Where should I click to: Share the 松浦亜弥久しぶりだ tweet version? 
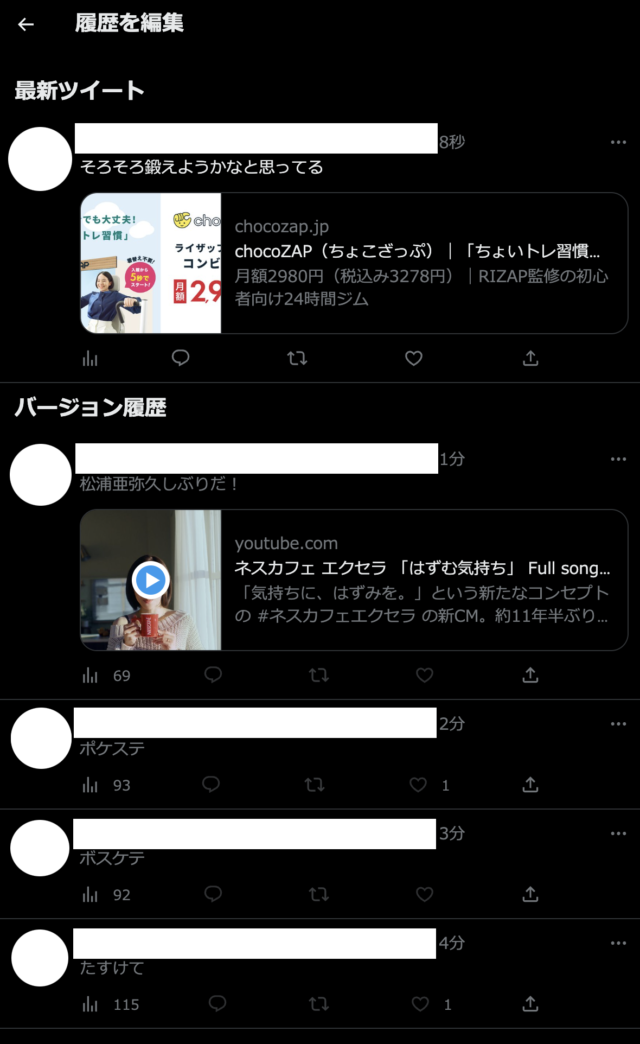(531, 675)
